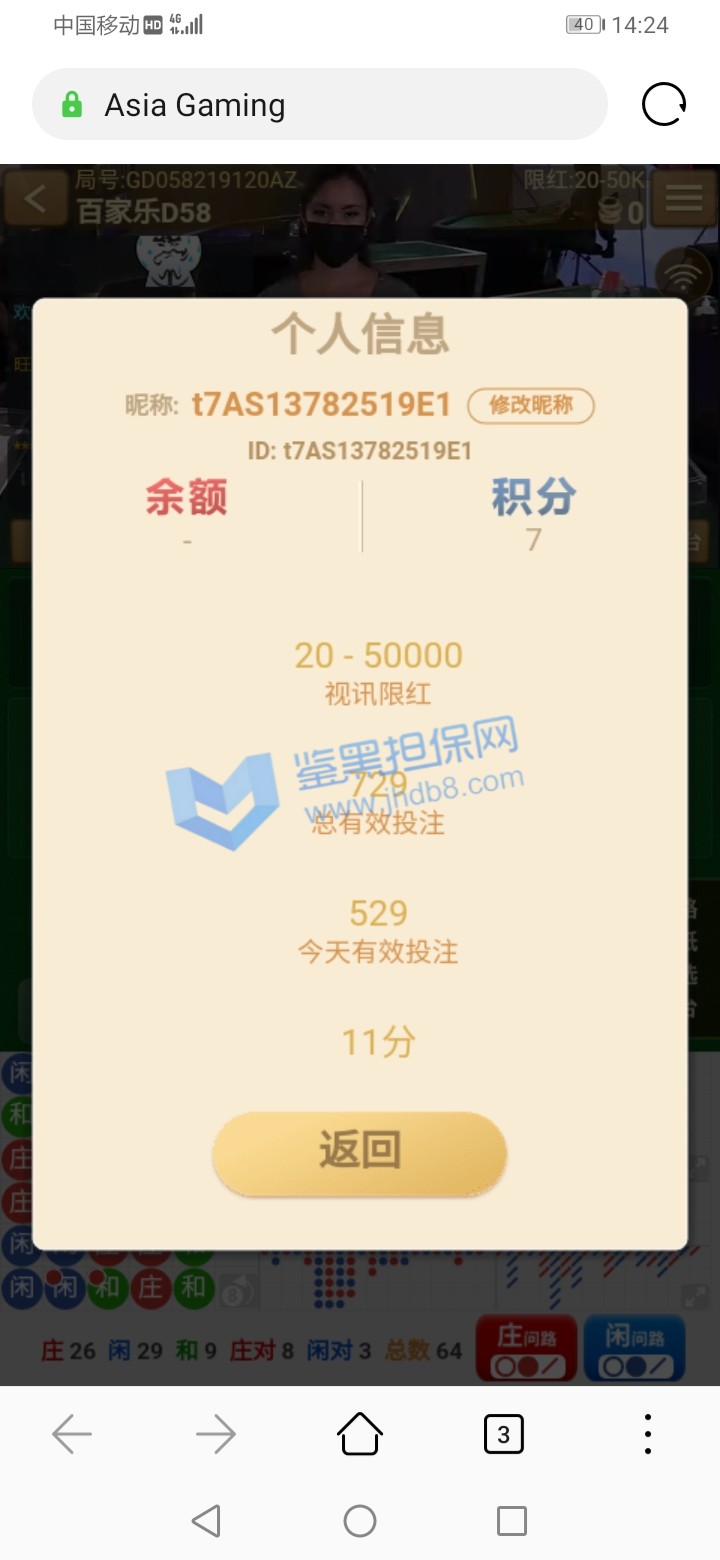Go forward in browser history
The height and width of the screenshot is (1560, 720).
[216, 1435]
